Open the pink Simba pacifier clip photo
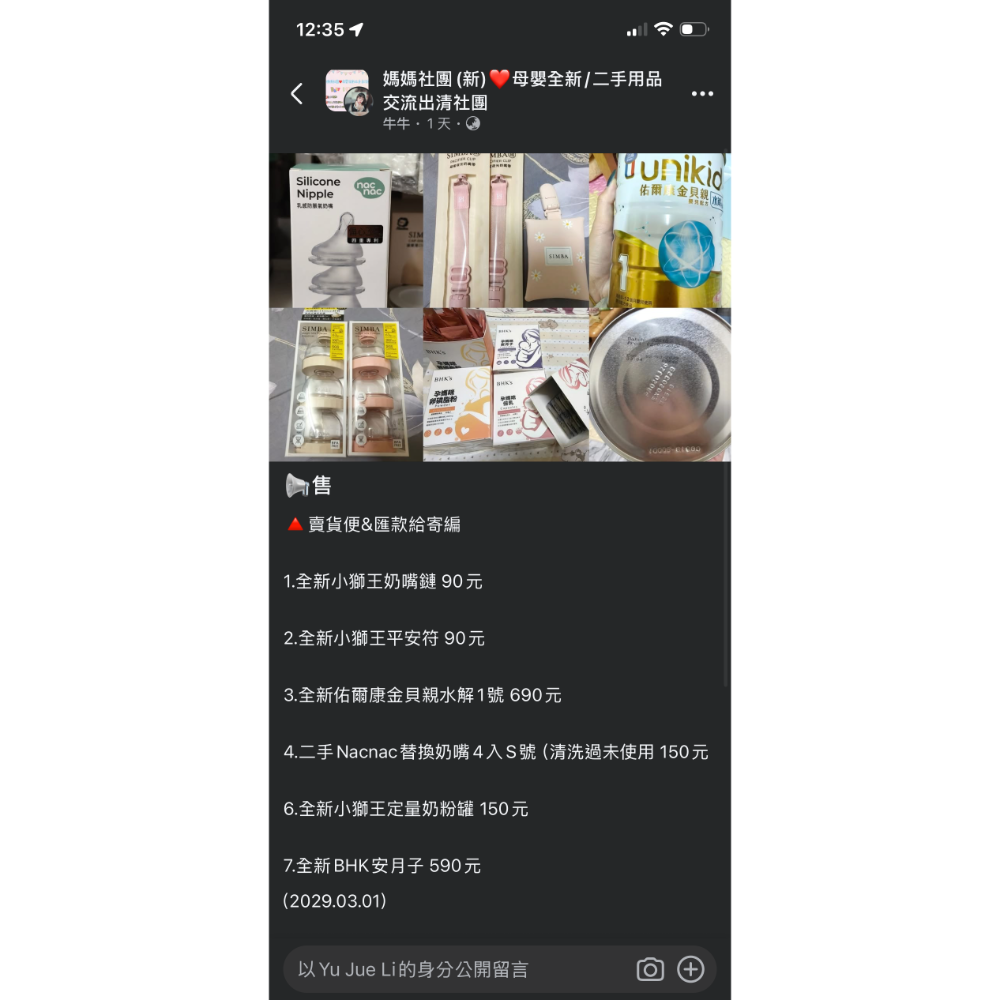 tap(506, 230)
